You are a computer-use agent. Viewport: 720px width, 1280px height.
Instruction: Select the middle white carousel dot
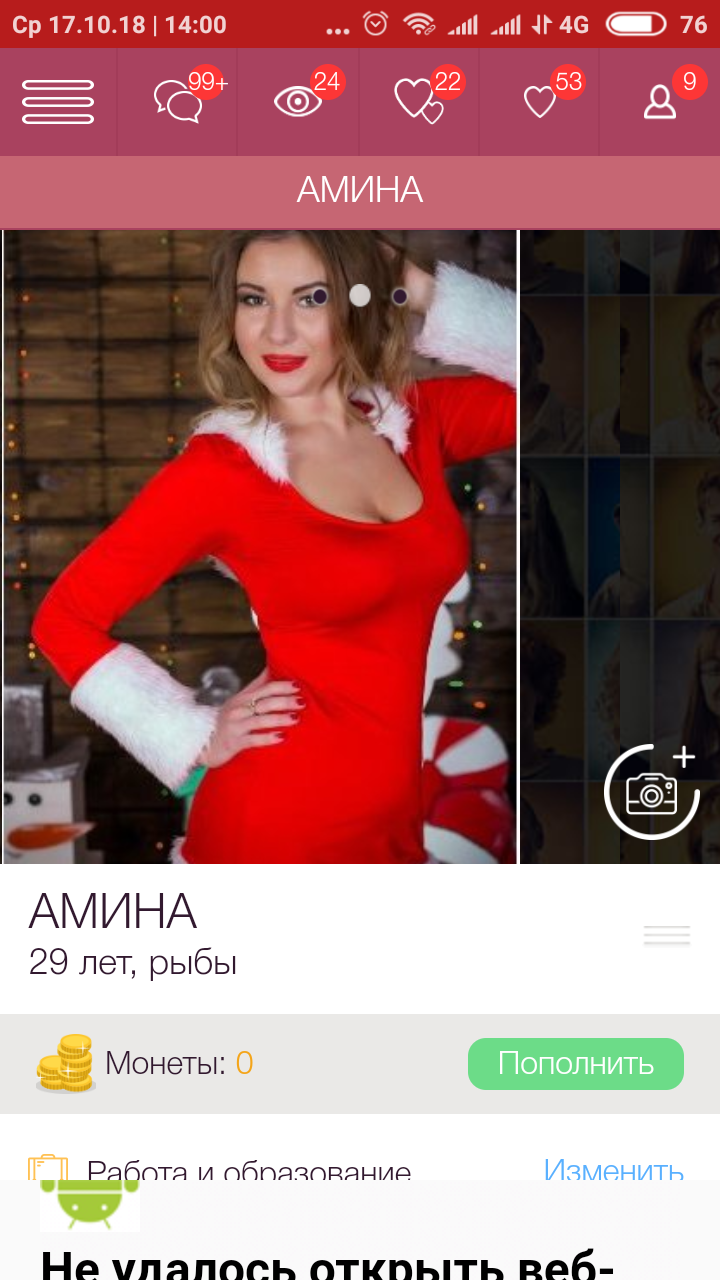pyautogui.click(x=359, y=296)
